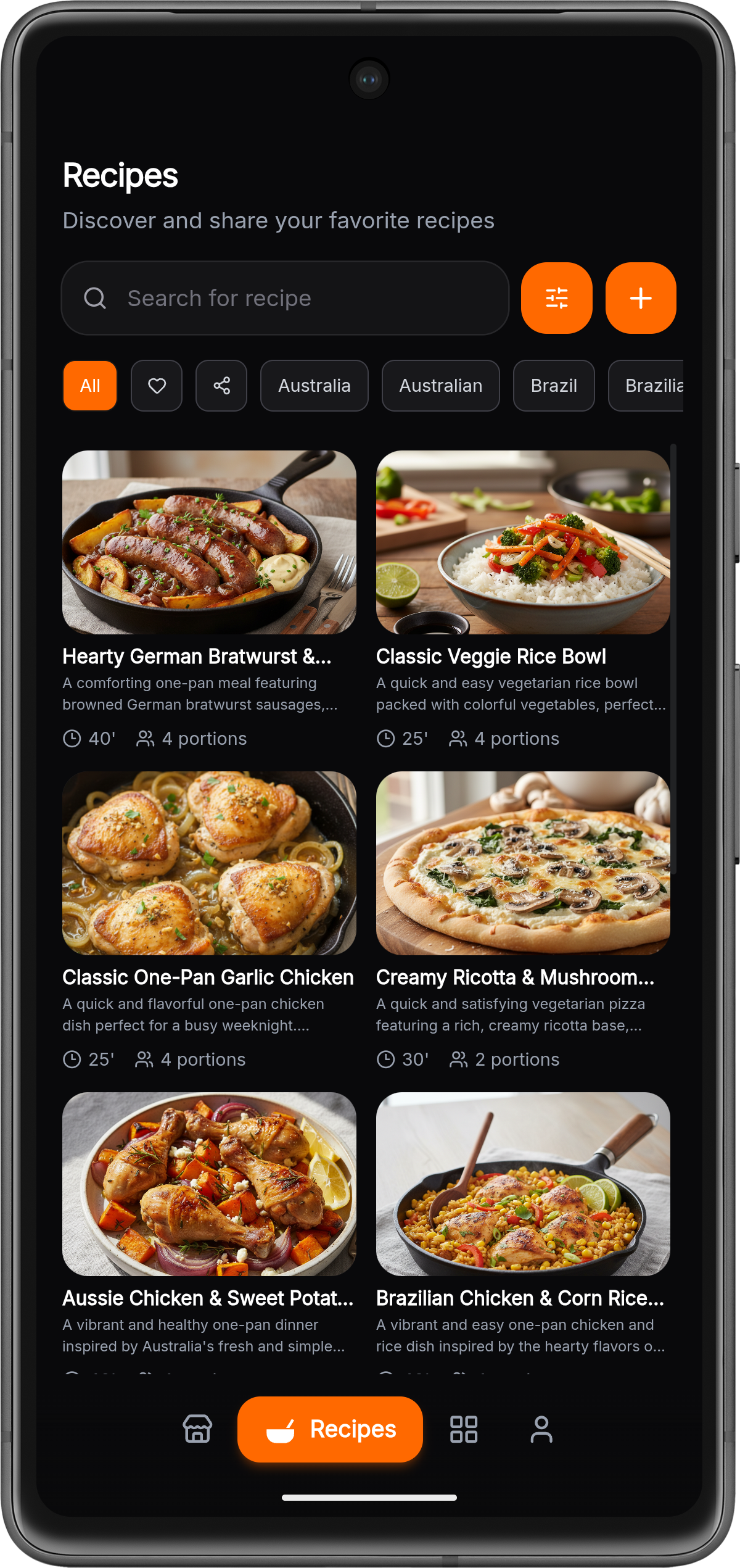Toggle the All filter chip
The height and width of the screenshot is (1568, 740).
[x=89, y=386]
